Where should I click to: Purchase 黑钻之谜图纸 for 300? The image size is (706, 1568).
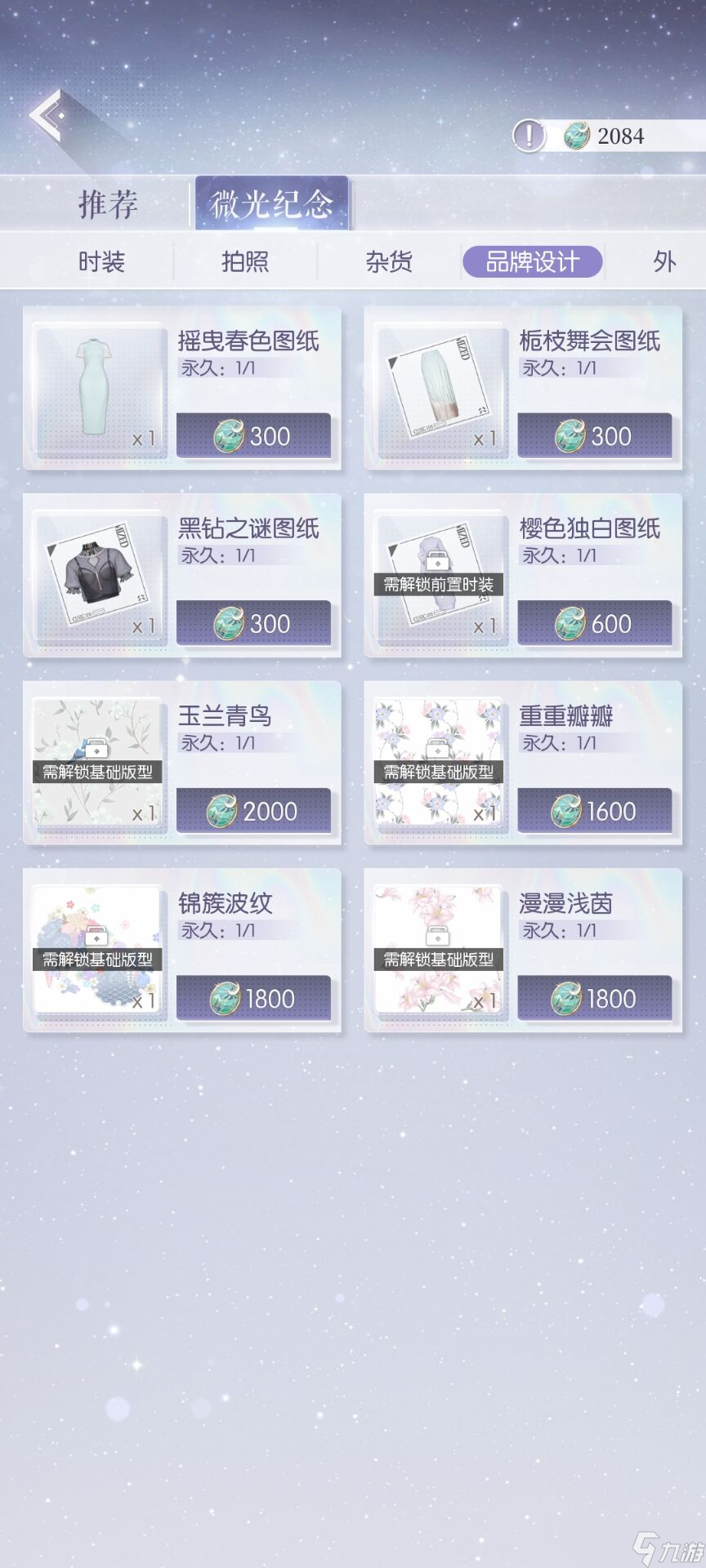253,624
